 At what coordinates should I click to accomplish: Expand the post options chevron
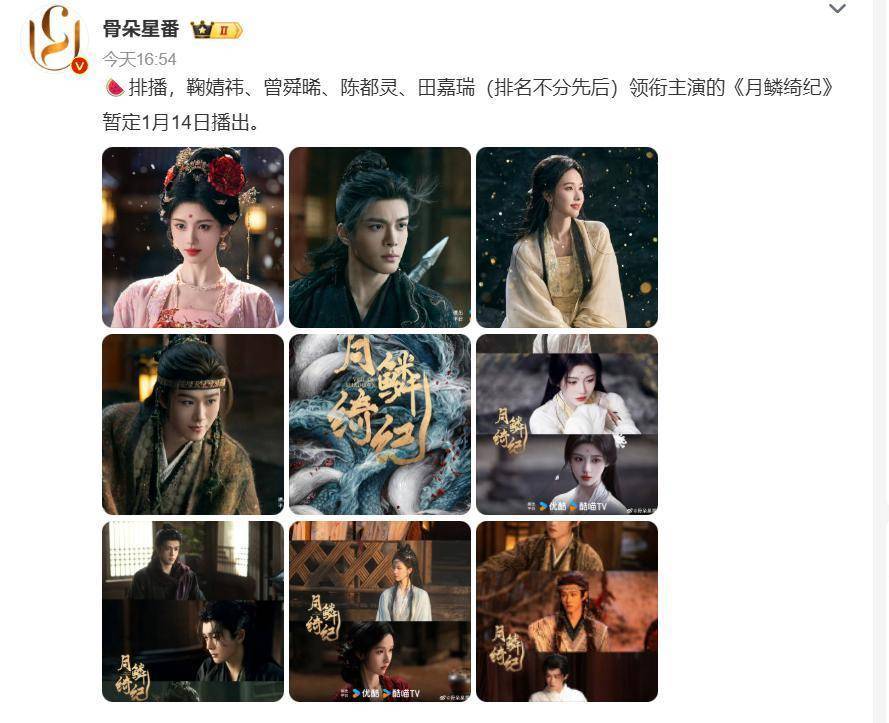[837, 9]
